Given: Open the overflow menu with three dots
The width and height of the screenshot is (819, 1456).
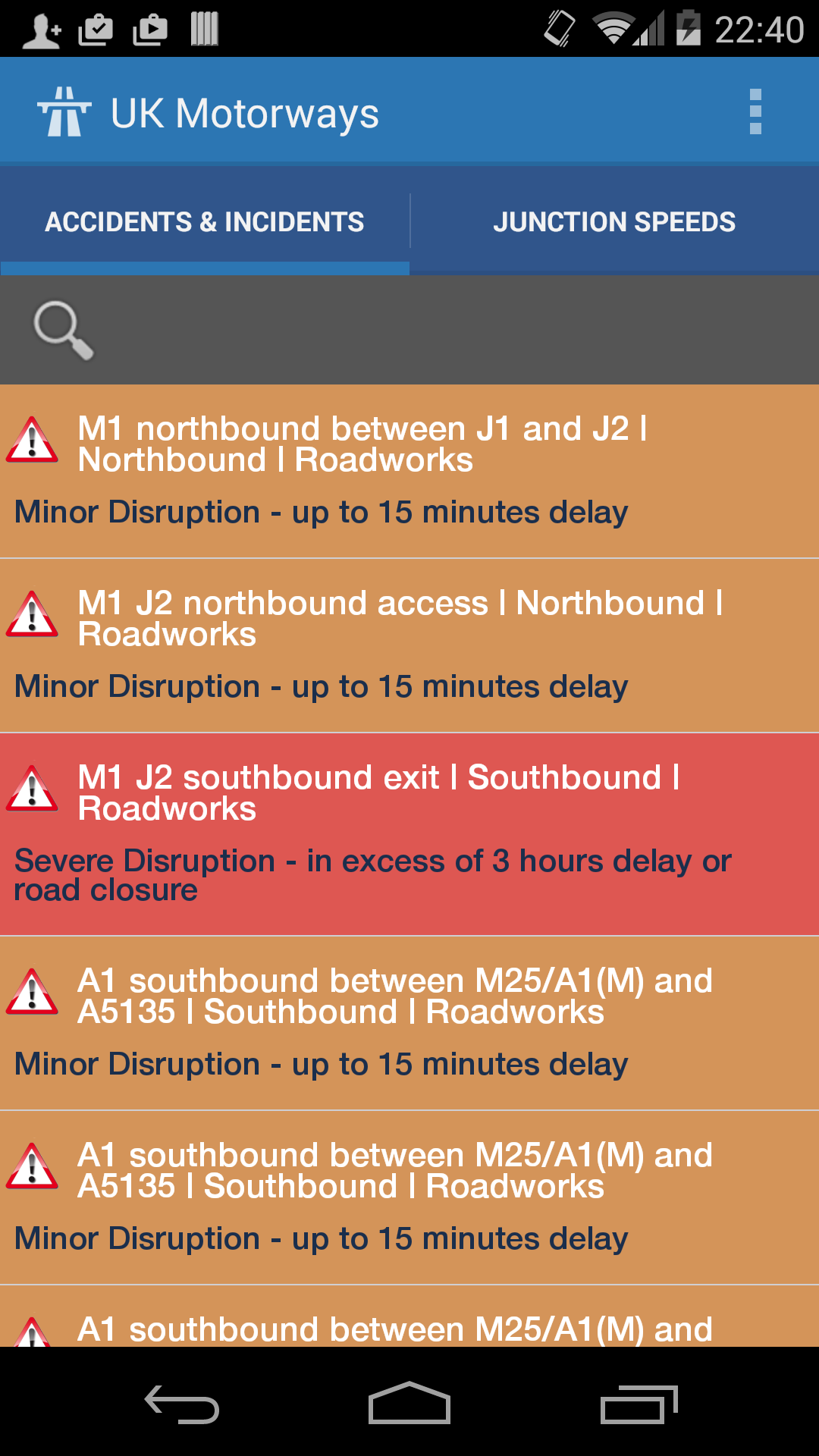Looking at the screenshot, I should coord(755,112).
